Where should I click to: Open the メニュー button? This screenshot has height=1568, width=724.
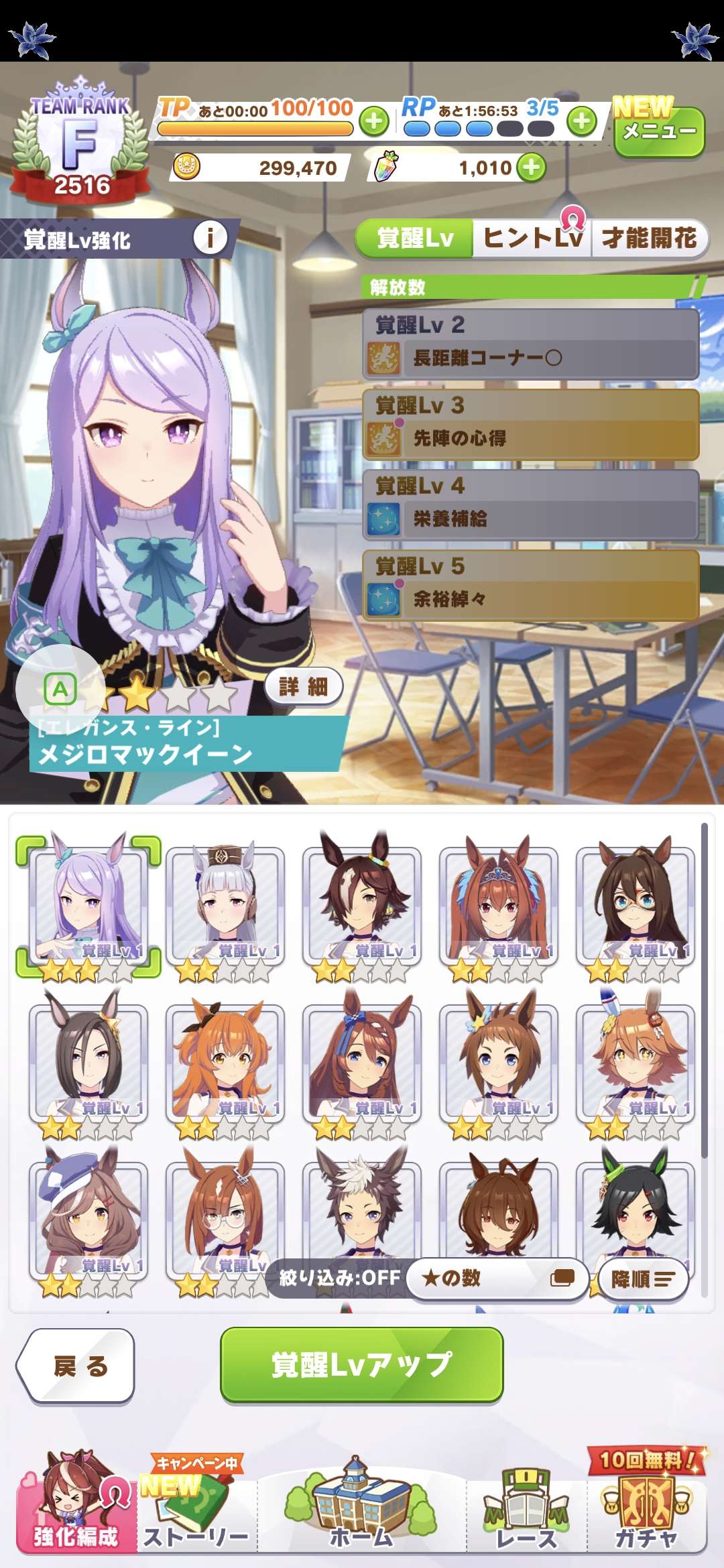(x=658, y=133)
